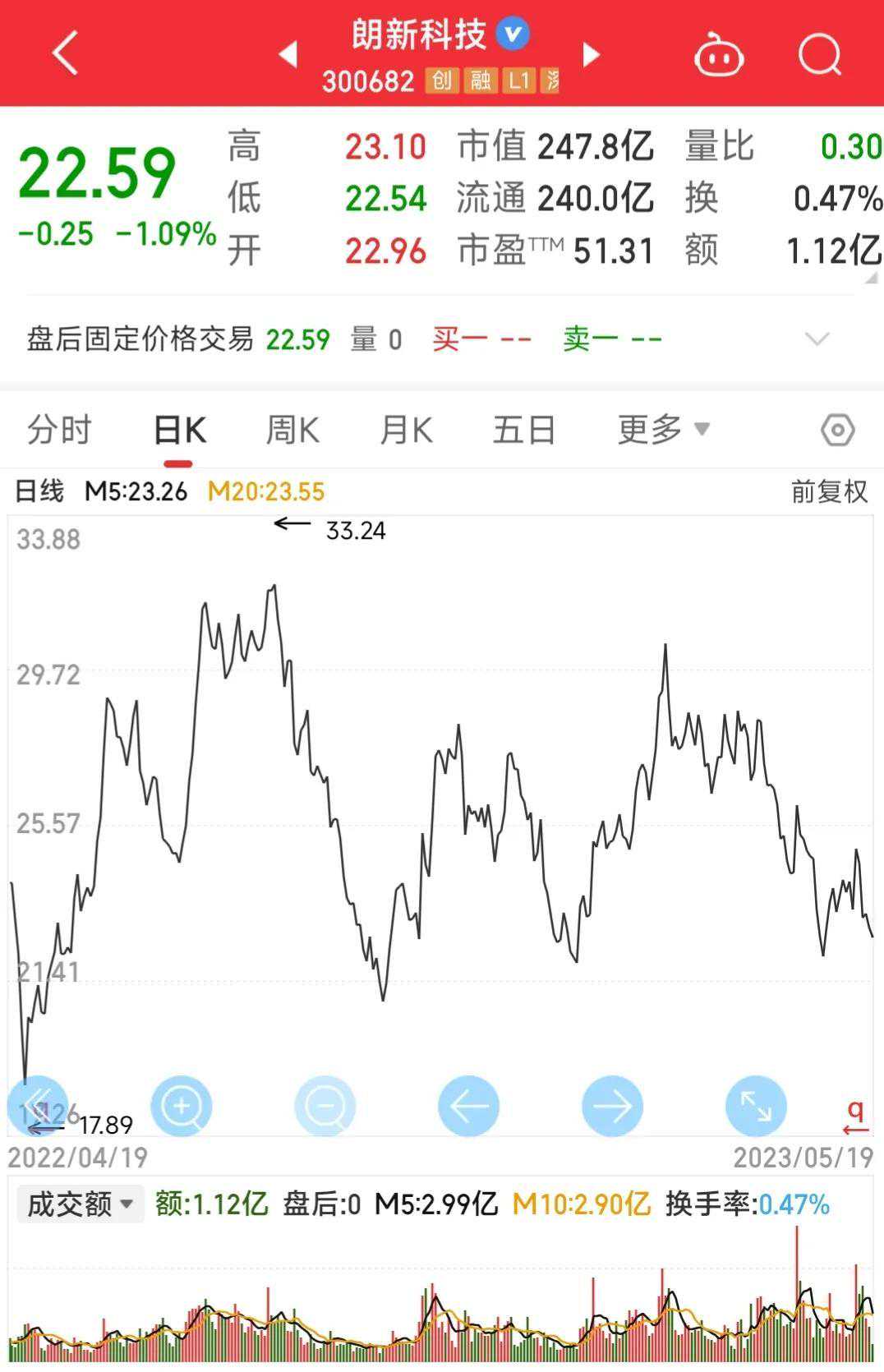Image resolution: width=884 pixels, height=1372 pixels.
Task: Switch to the previous stock
Action: click(x=288, y=55)
